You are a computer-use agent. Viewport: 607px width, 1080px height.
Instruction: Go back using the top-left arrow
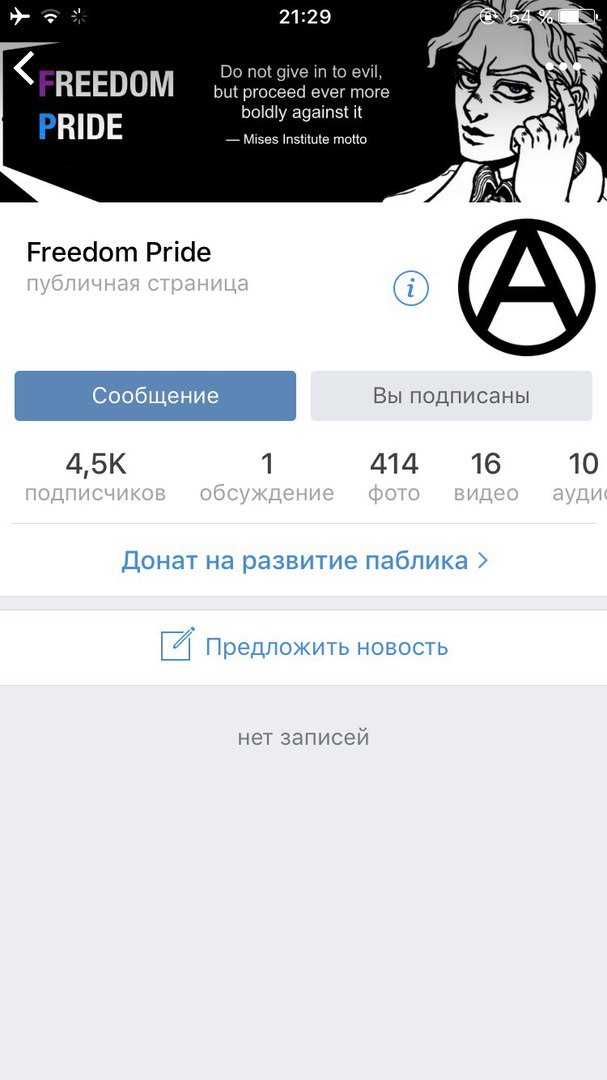pos(23,68)
